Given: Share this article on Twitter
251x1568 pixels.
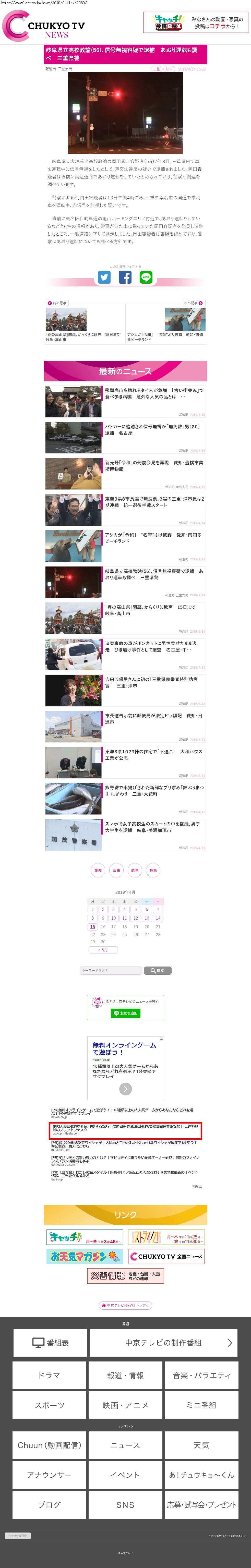Looking at the screenshot, I should click(x=104, y=277).
